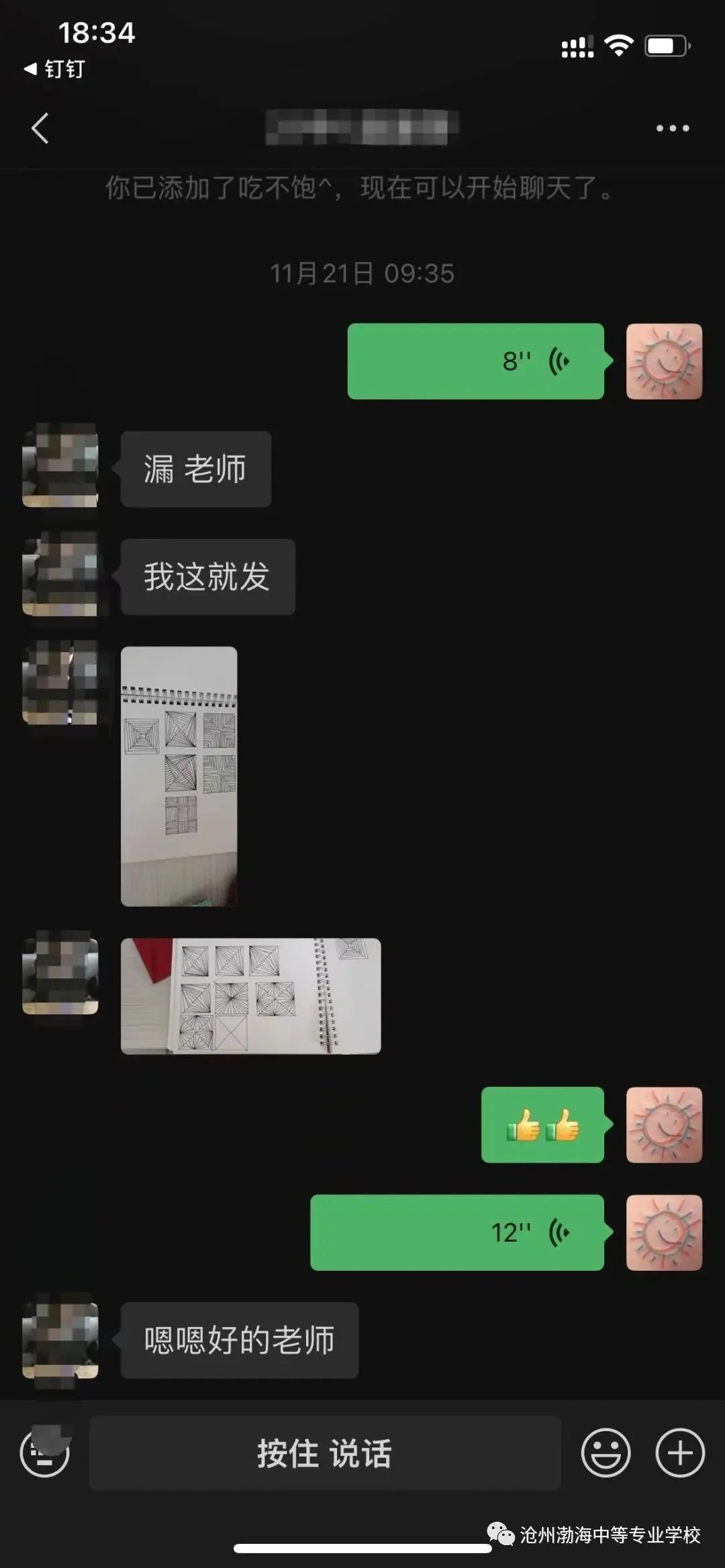
Task: Open contact avatar beside 漏 老师 message
Action: (x=60, y=466)
